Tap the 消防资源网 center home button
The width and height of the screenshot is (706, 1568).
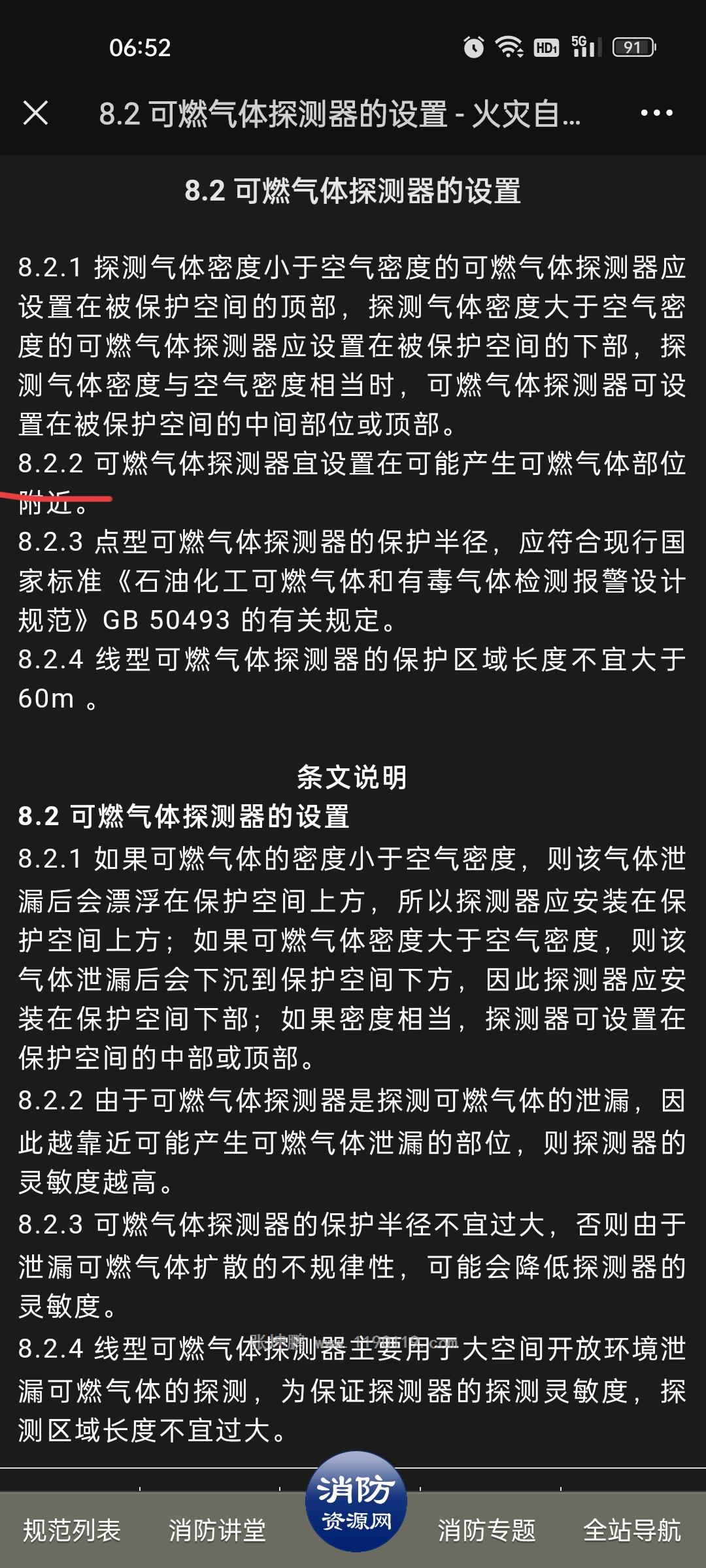[356, 1502]
